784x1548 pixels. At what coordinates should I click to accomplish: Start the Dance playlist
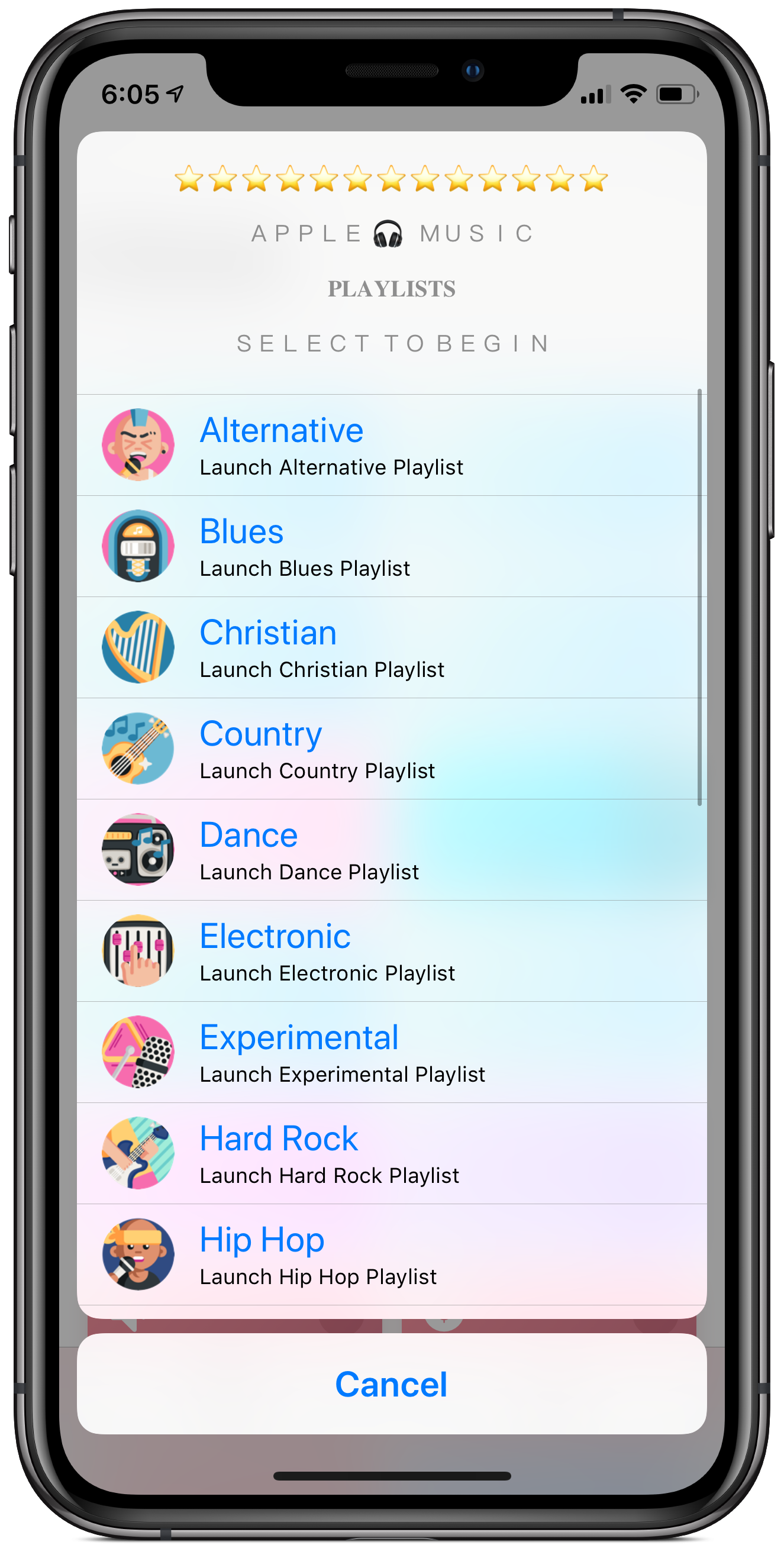pos(391,850)
